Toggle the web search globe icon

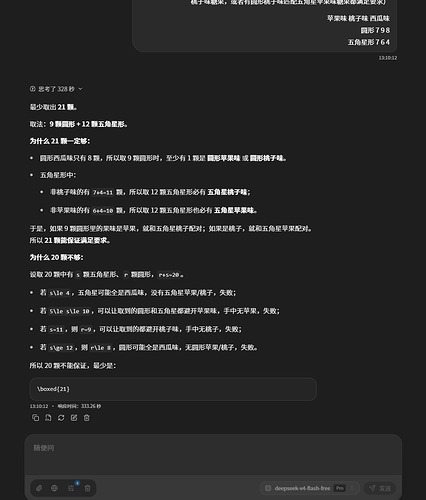coord(54,488)
